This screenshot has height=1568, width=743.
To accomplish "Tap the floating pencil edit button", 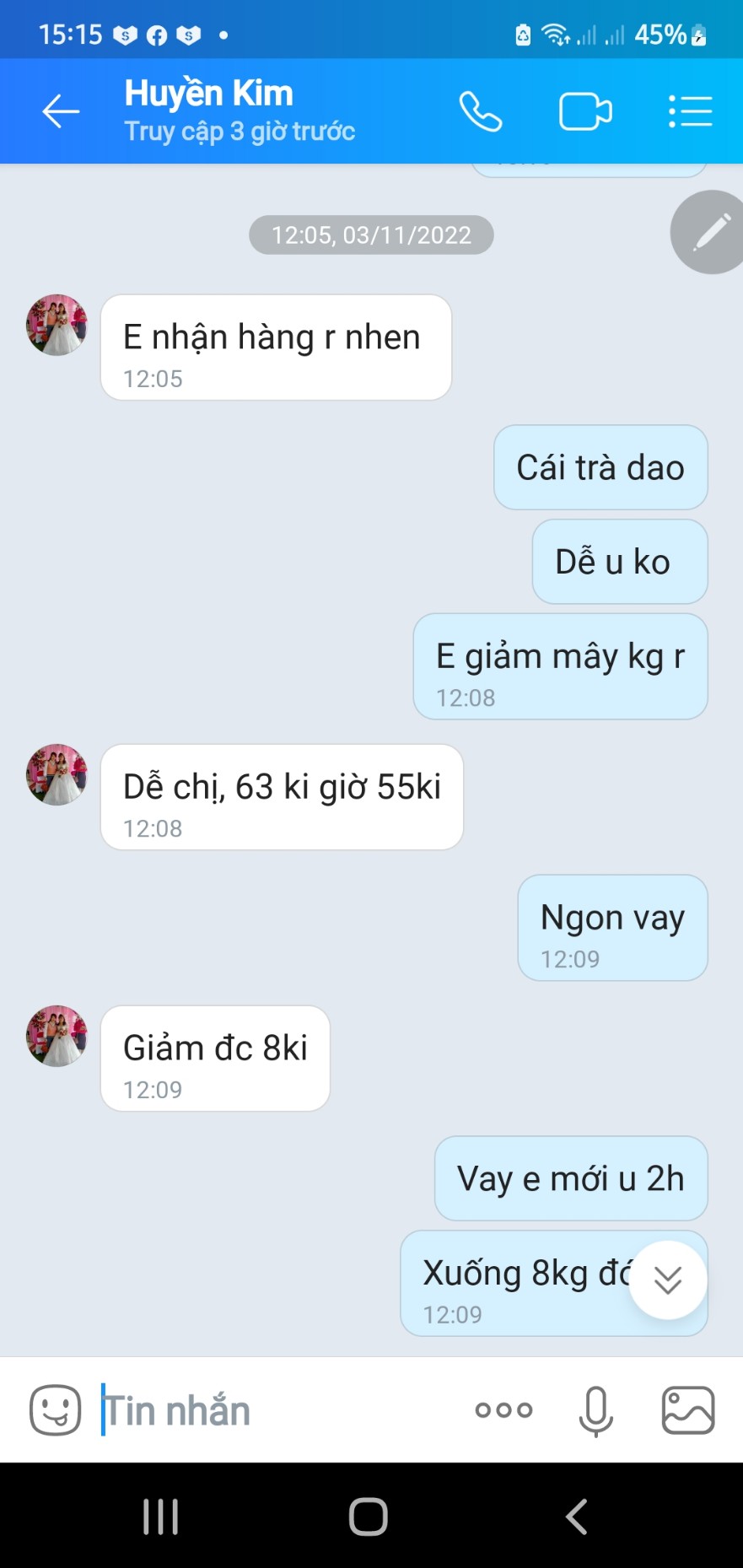I will 710,232.
